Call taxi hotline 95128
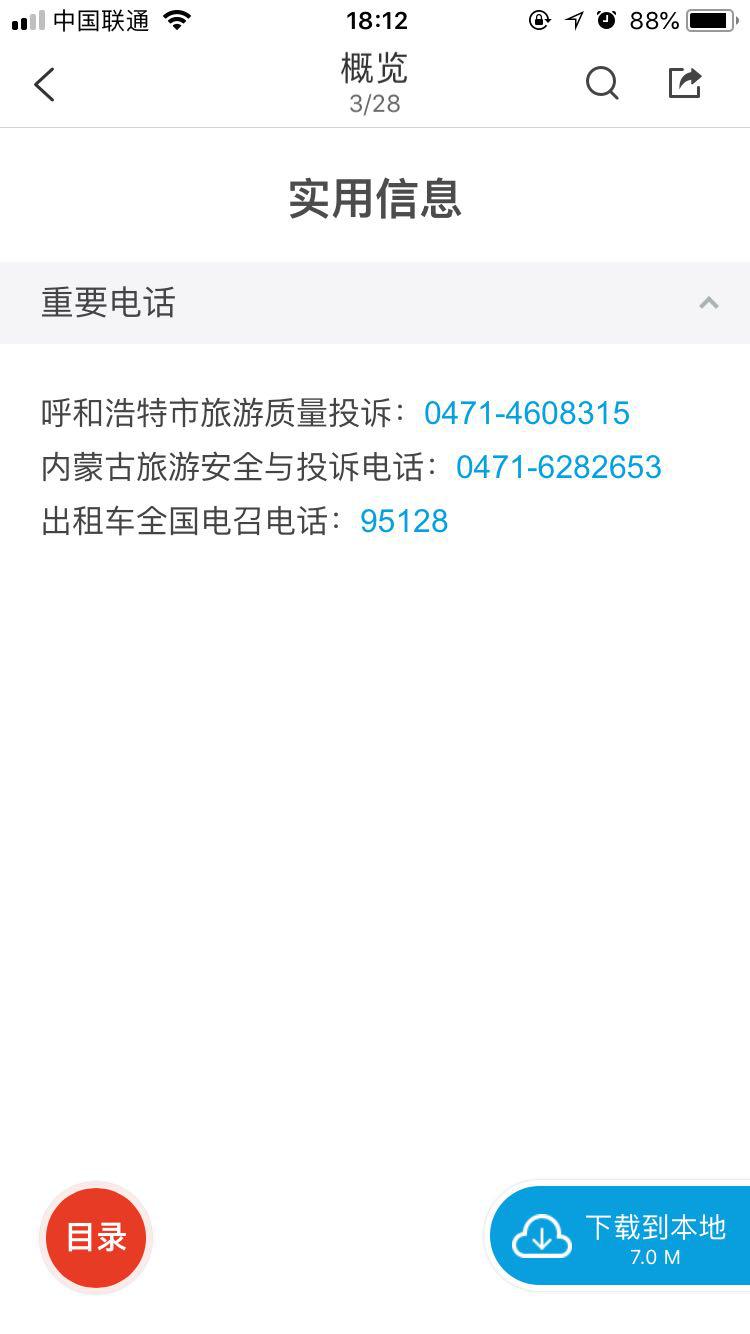 coord(404,521)
